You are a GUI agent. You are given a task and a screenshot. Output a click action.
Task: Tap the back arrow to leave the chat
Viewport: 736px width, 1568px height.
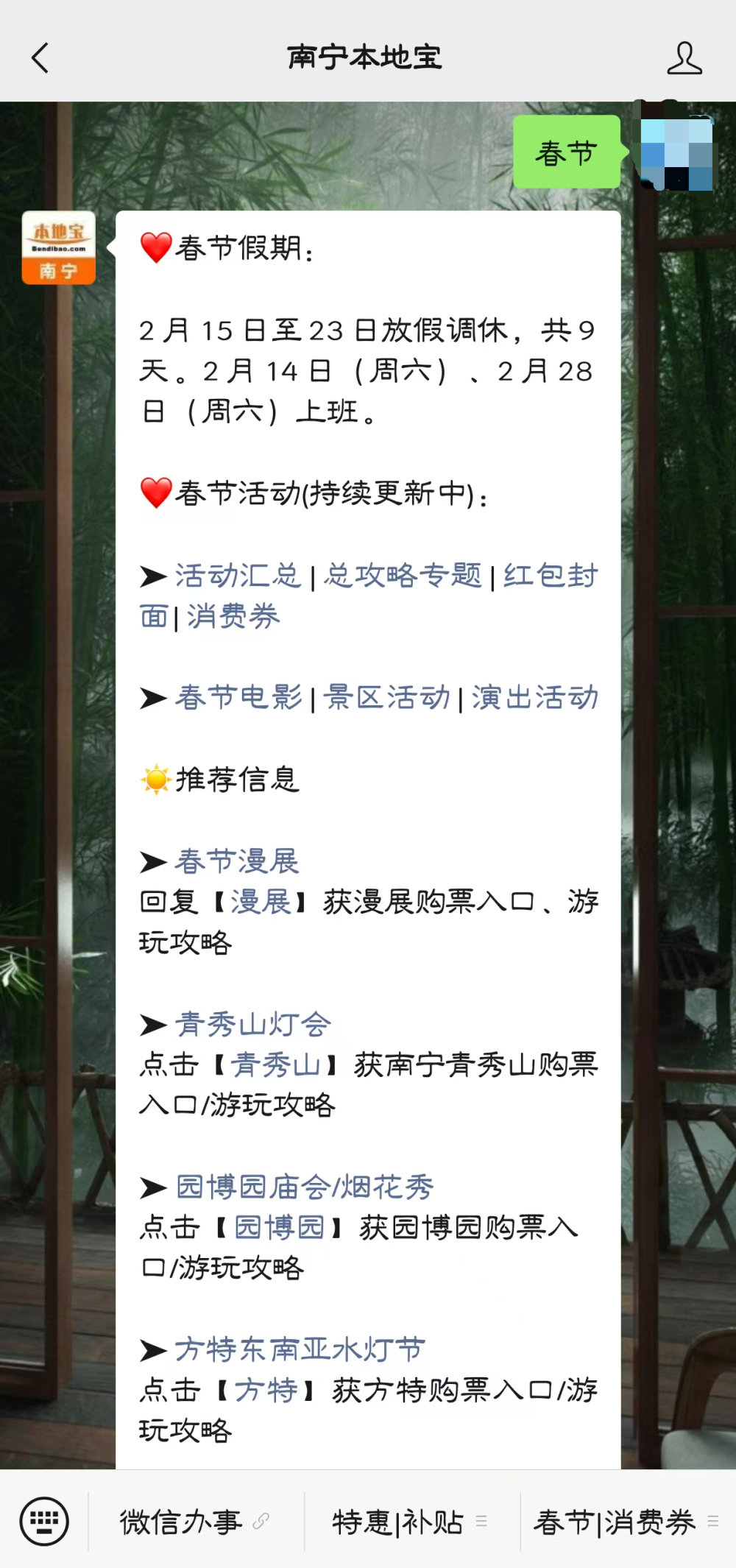tap(40, 57)
